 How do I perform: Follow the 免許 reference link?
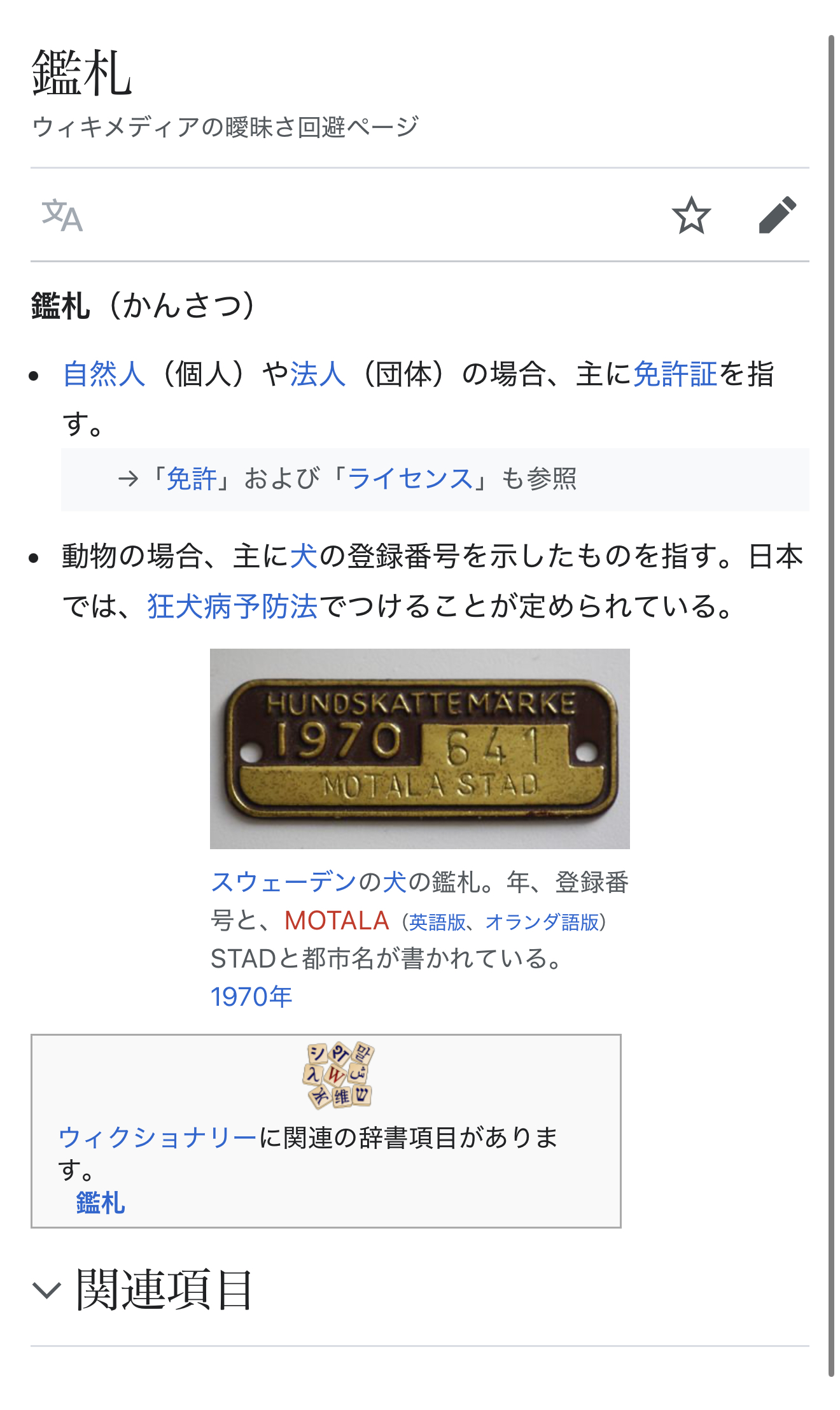[x=191, y=479]
